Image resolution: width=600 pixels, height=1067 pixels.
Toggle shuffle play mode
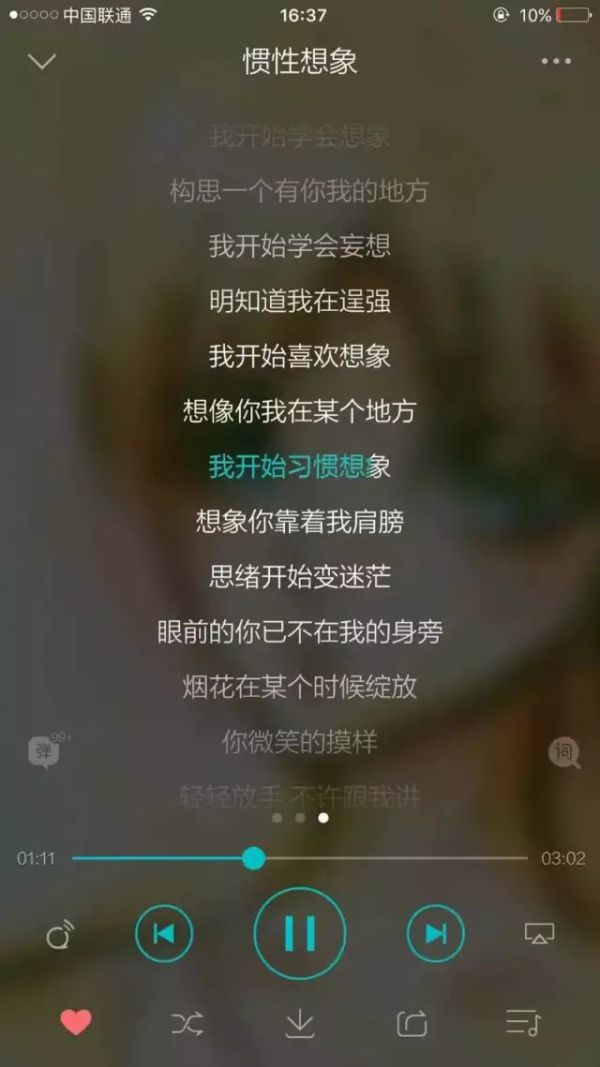click(187, 1022)
